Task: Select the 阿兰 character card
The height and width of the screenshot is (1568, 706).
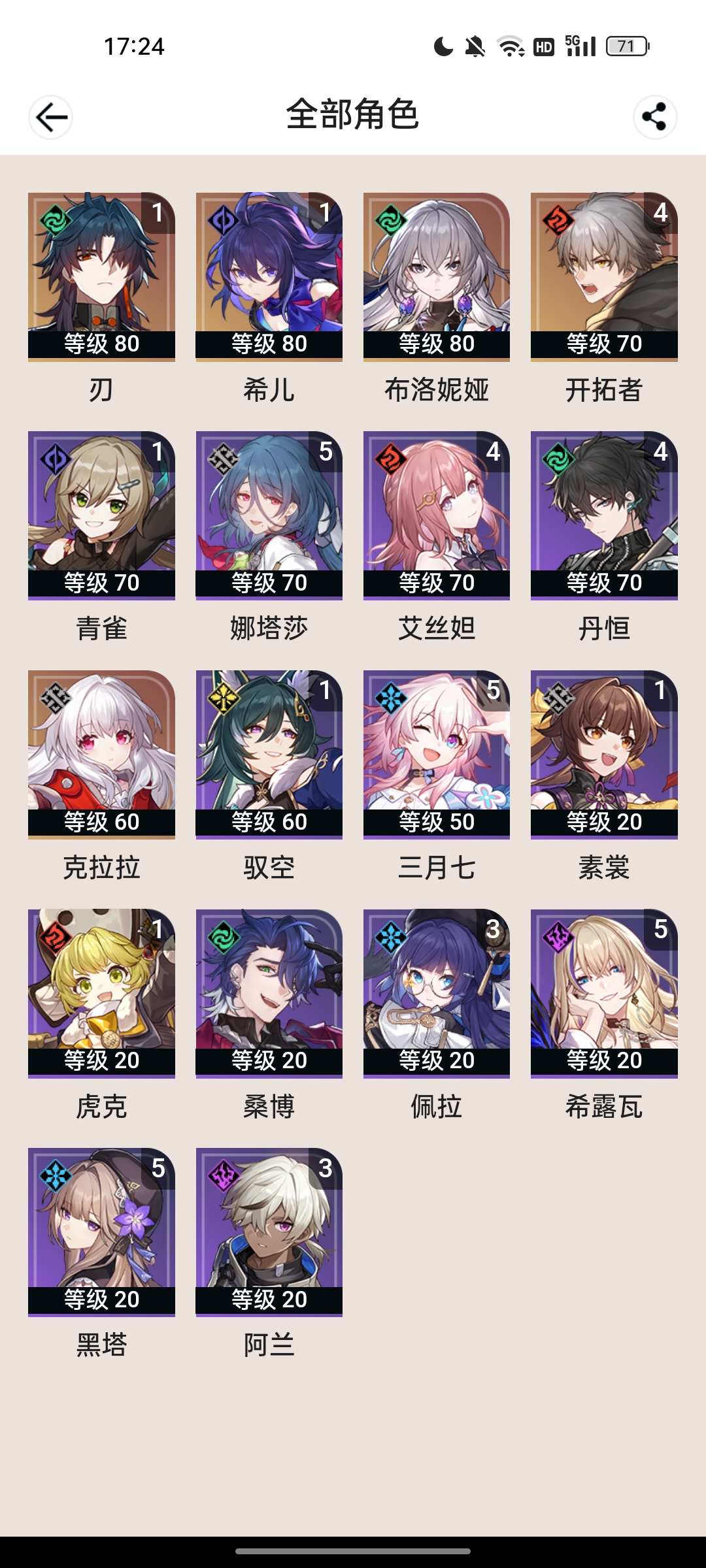Action: (x=269, y=1232)
